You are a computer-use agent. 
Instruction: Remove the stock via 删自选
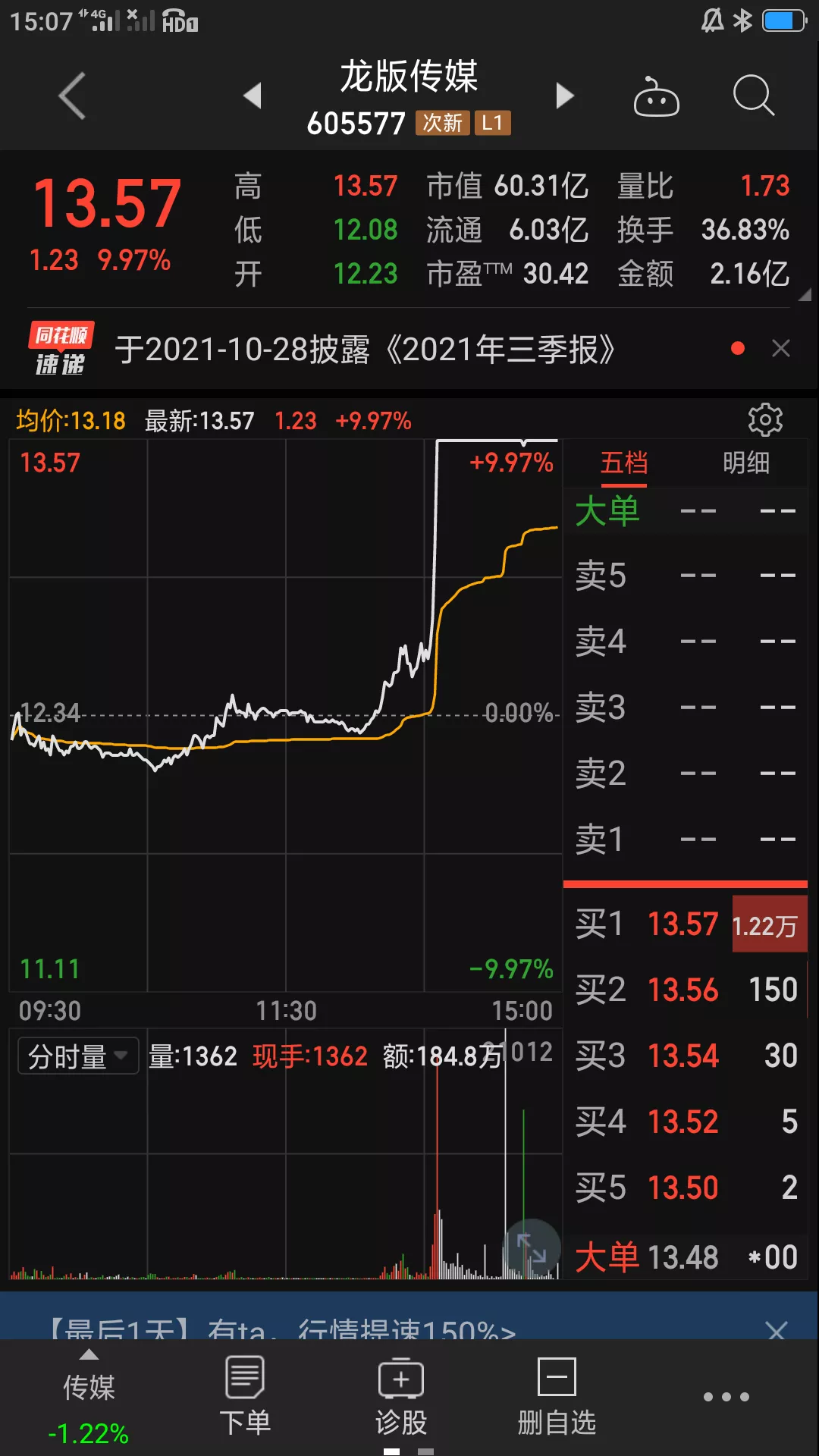point(557,1395)
